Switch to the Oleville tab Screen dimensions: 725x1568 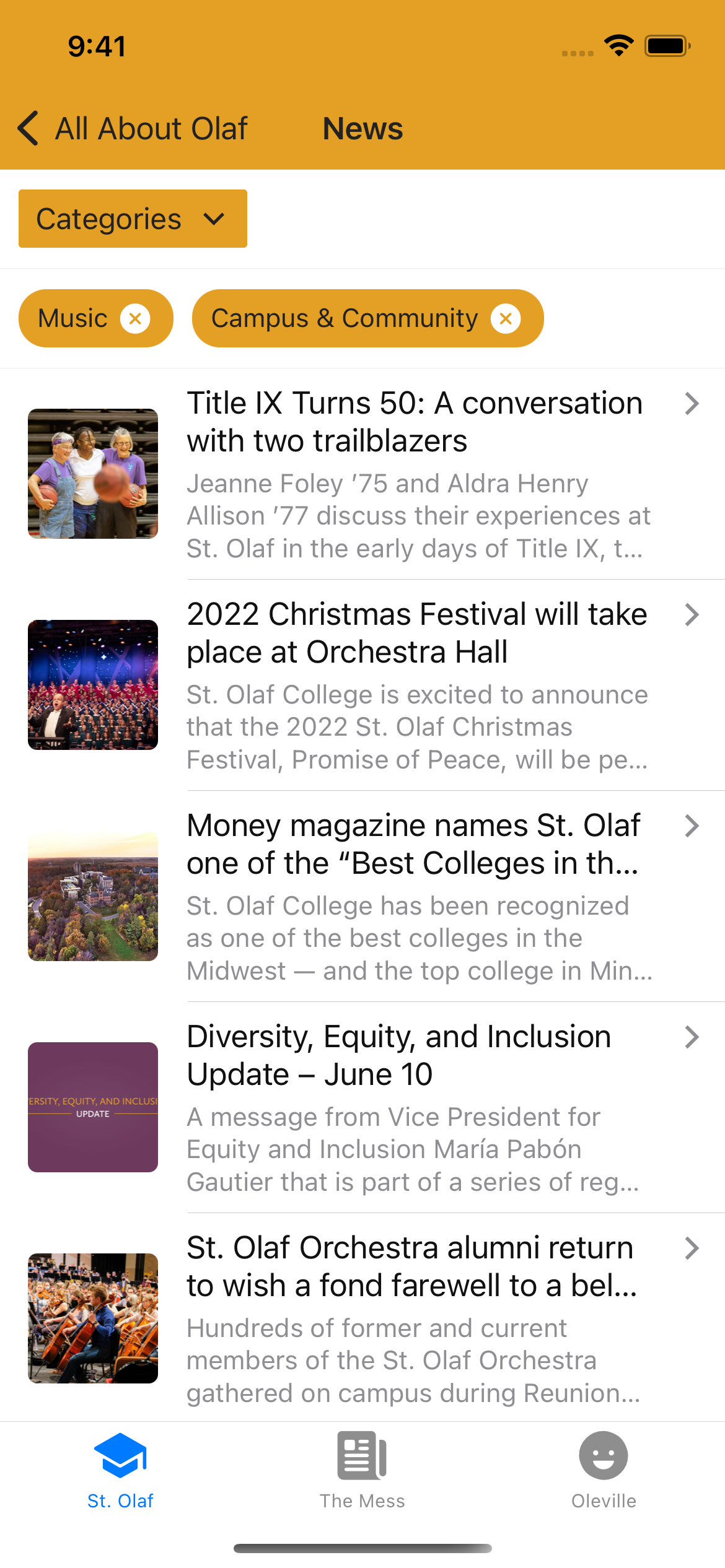point(604,1470)
